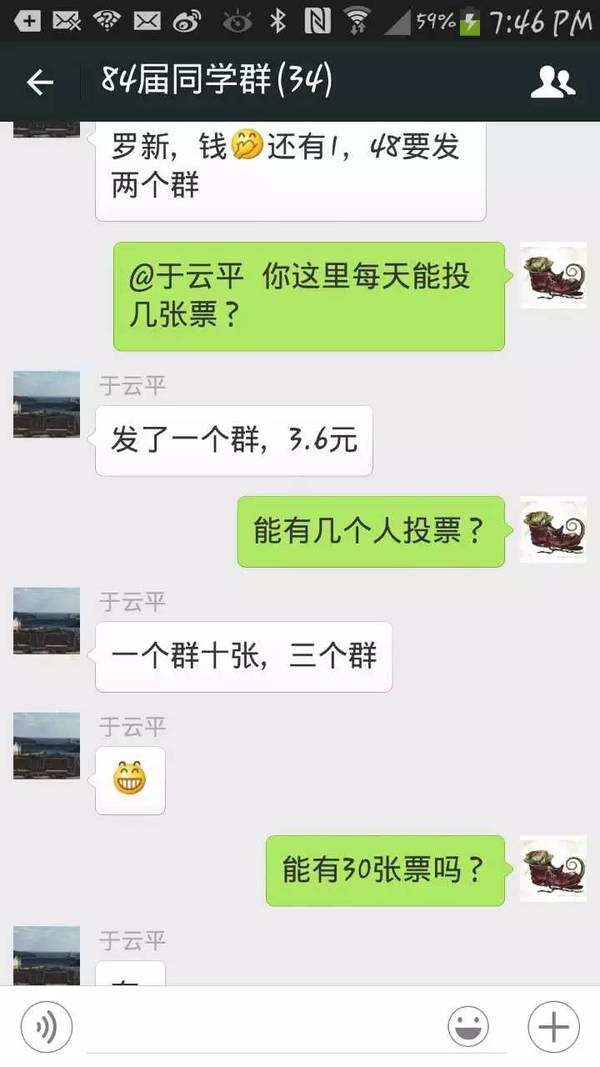This screenshot has height=1067, width=600.
Task: Open the group members info icon
Action: [552, 82]
